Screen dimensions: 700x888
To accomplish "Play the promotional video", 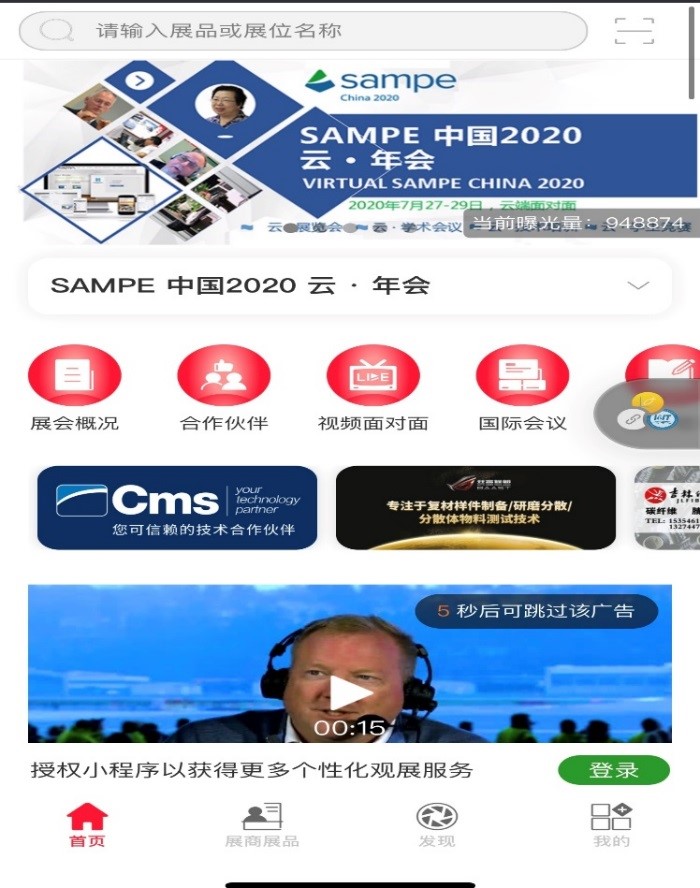I will pos(349,691).
